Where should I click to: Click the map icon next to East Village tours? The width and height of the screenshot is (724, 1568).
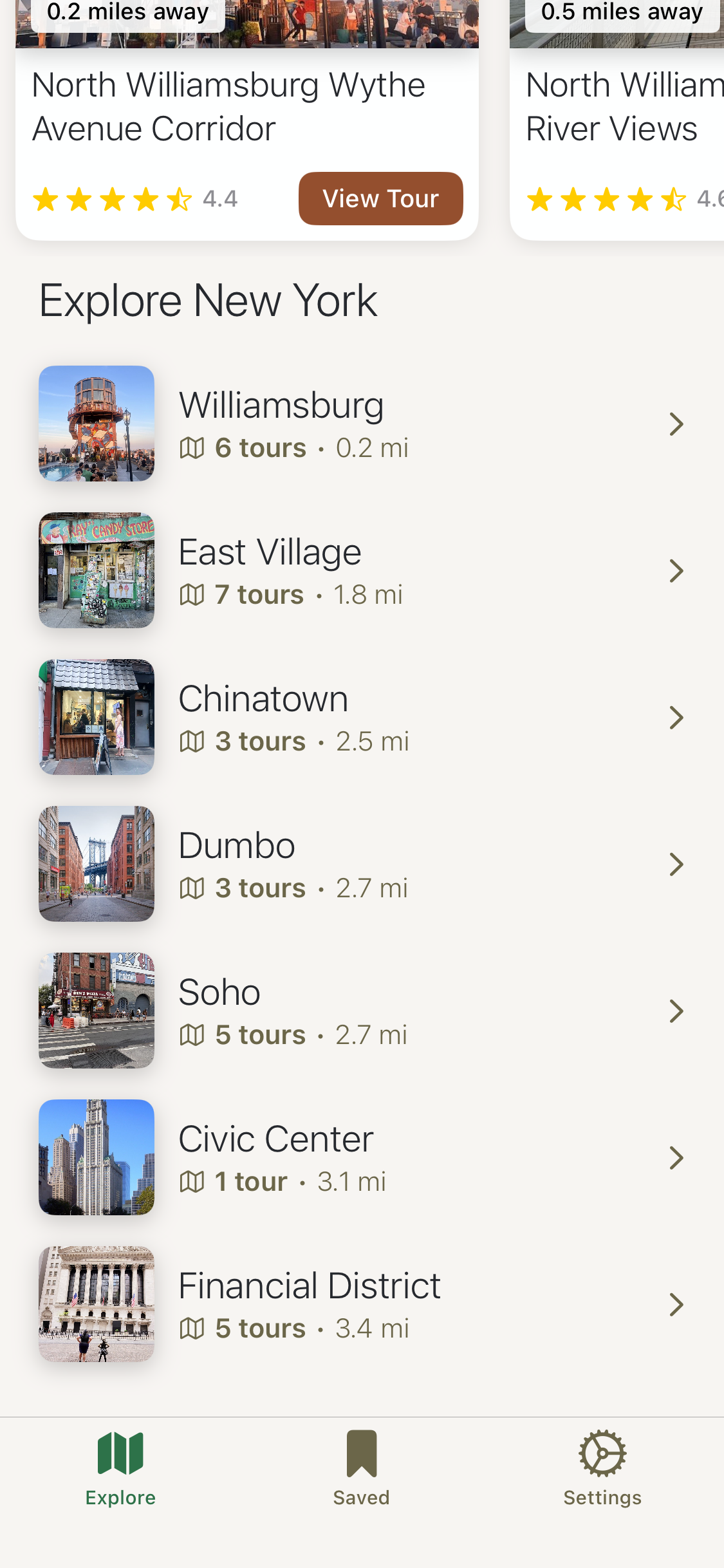(x=190, y=595)
